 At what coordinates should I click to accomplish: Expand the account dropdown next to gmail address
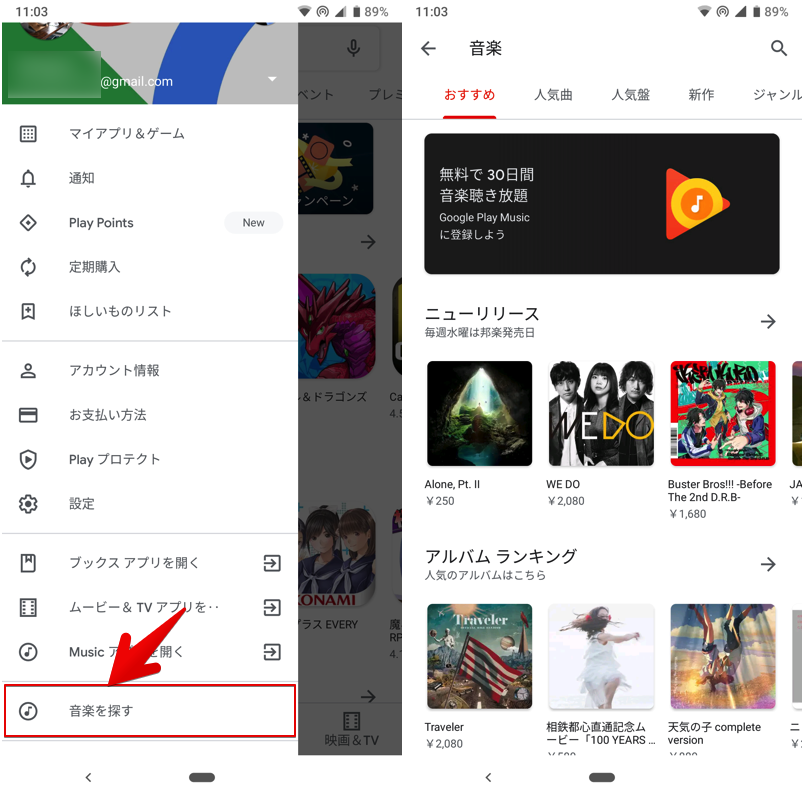point(272,80)
